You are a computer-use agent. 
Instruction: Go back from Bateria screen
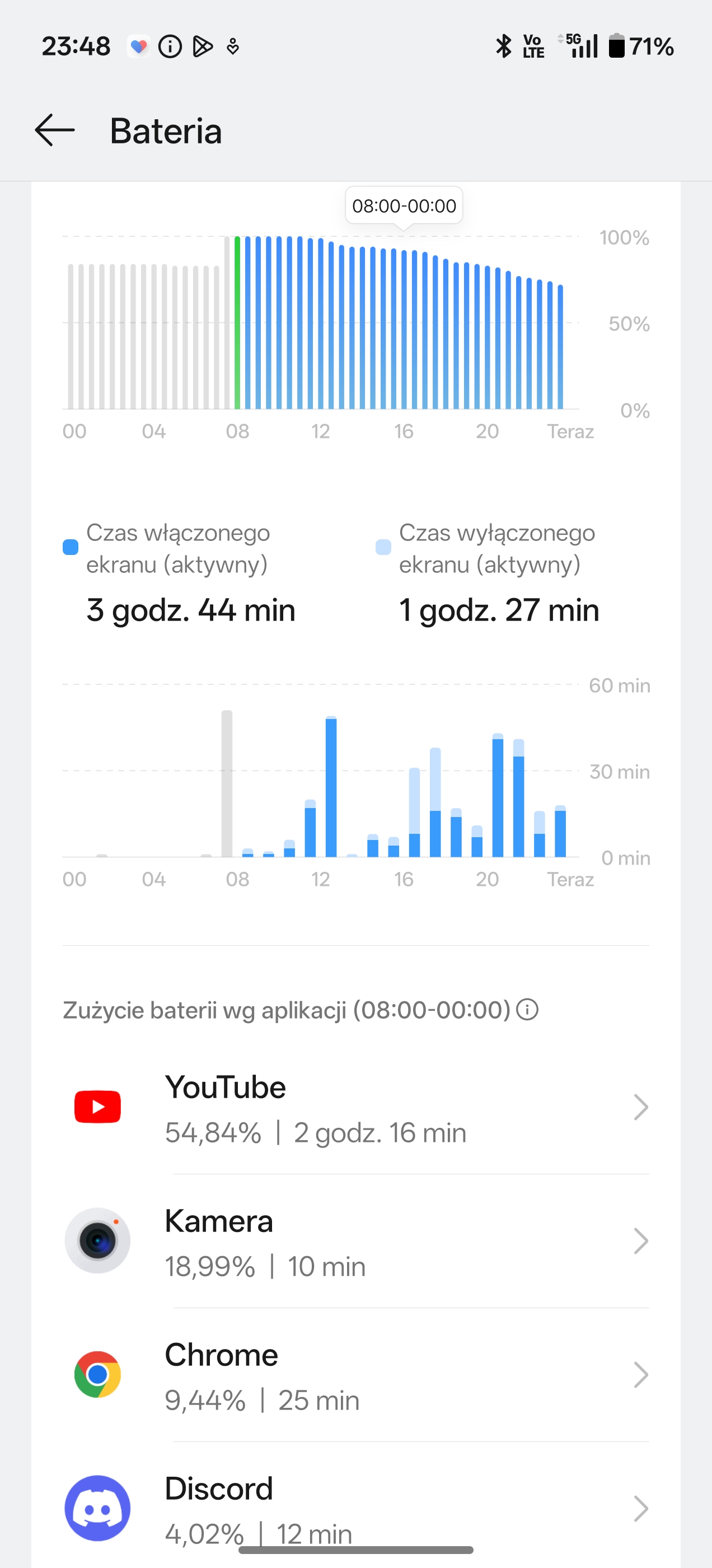coord(55,130)
